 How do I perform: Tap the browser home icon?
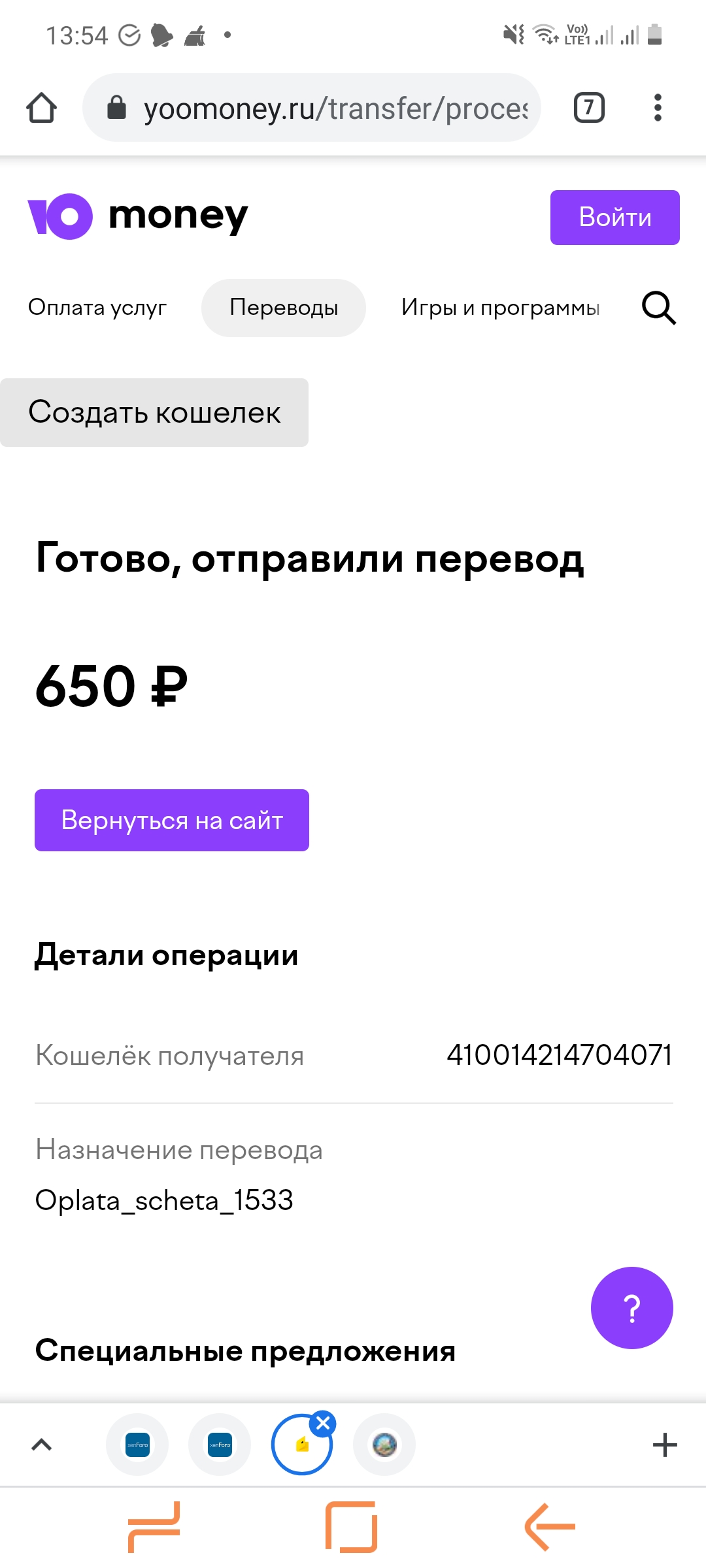click(41, 108)
